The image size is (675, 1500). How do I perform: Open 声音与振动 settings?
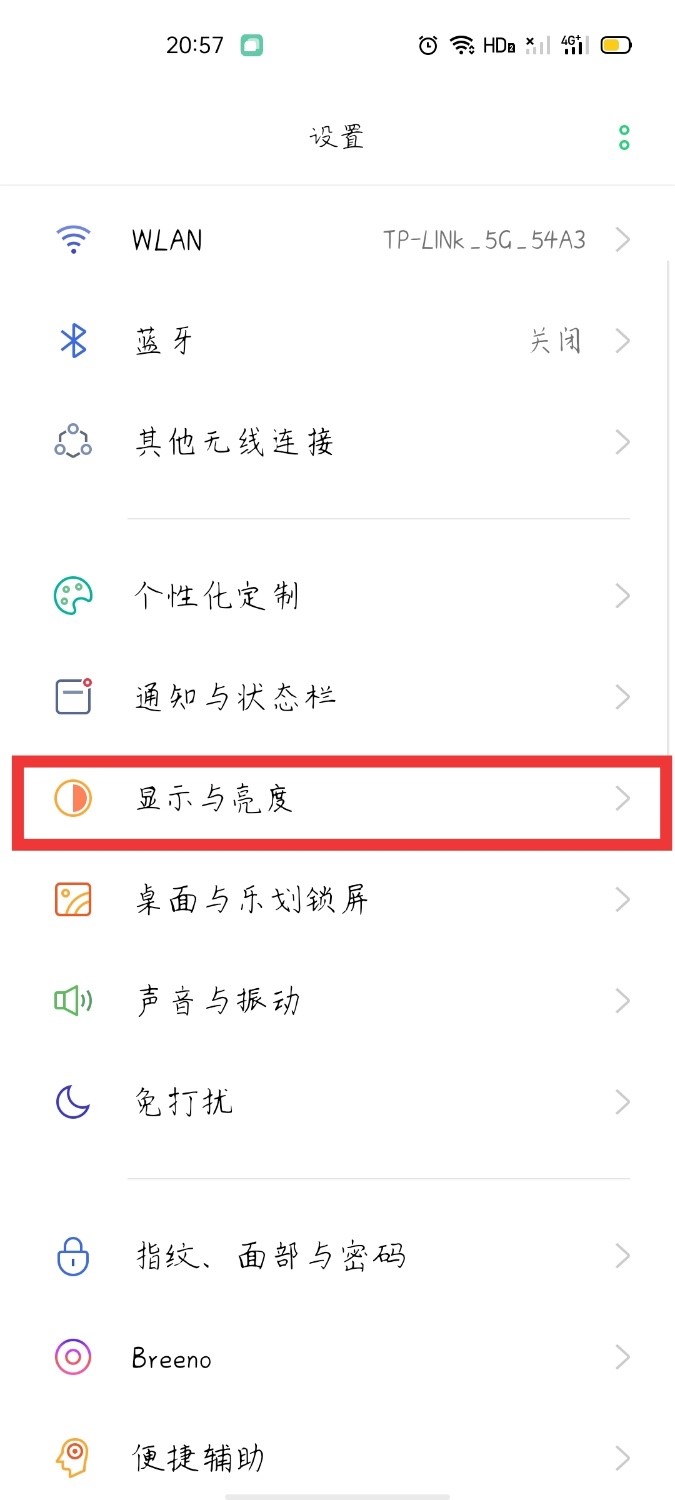[x=337, y=1000]
